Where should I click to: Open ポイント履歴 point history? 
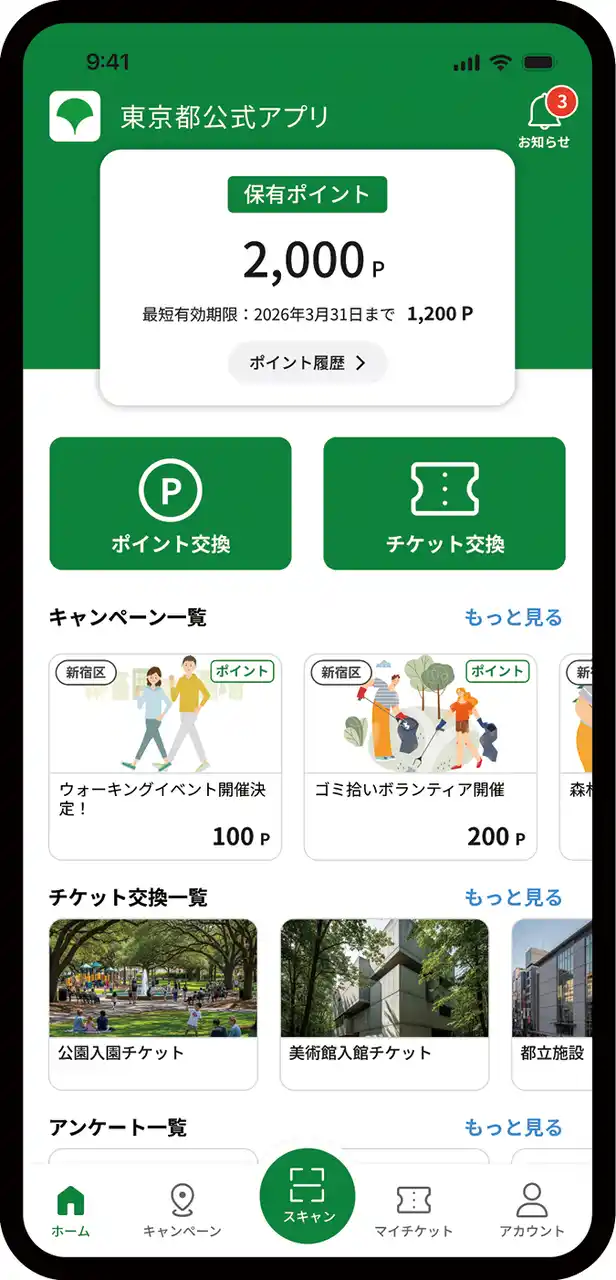(307, 363)
